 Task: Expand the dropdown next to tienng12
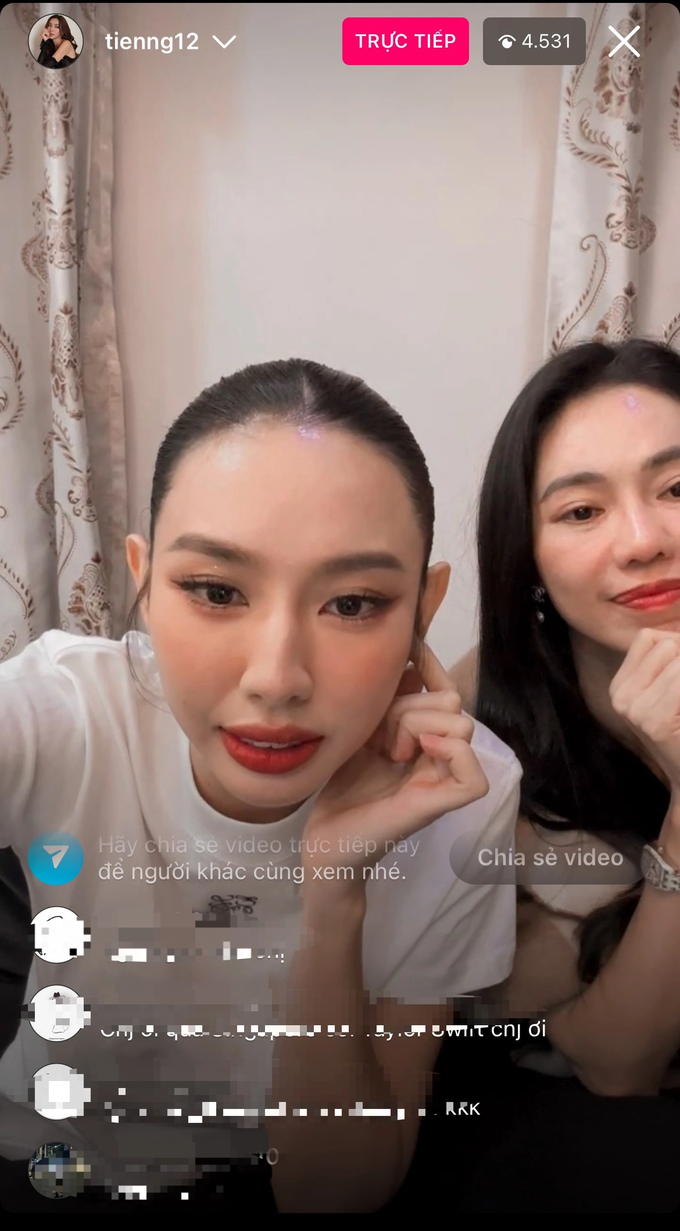click(224, 42)
